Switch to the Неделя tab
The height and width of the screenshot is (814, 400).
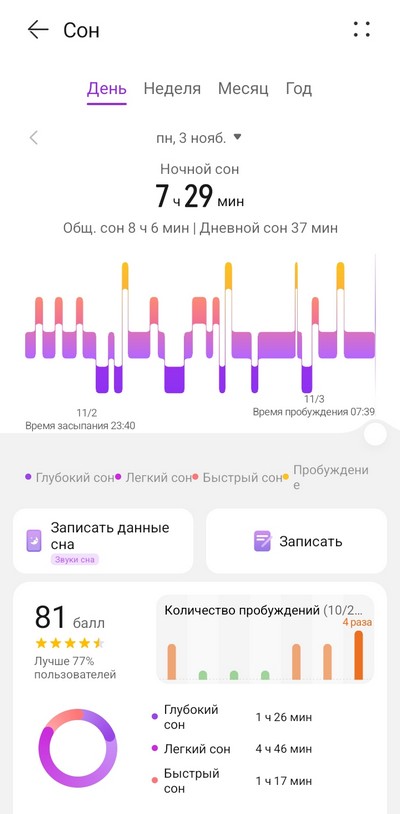172,89
